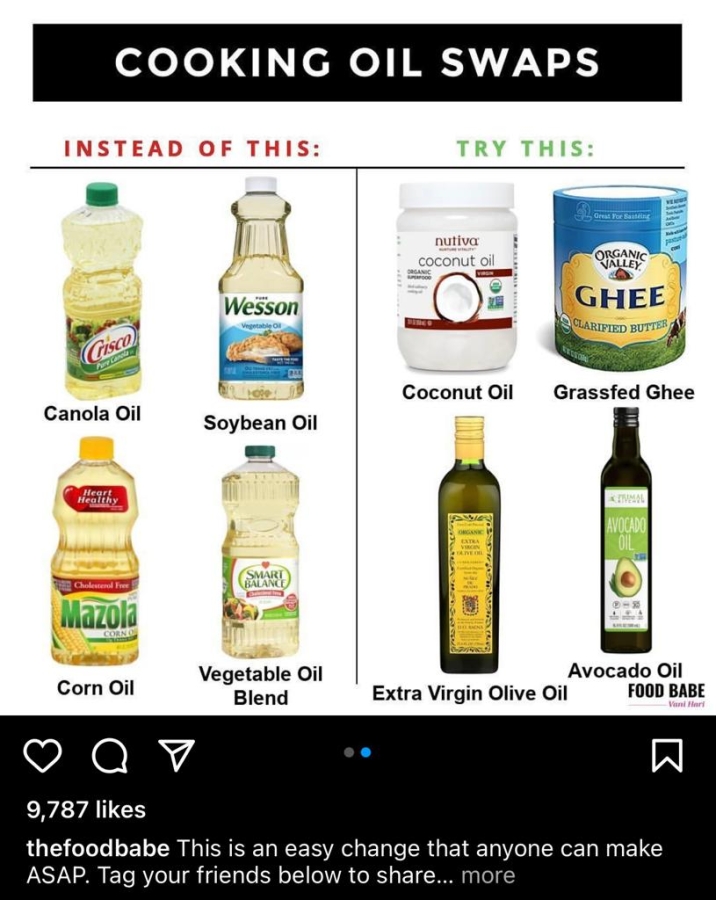Open thefoodbabe's profile from the caption username
This screenshot has height=900, width=716.
(97, 848)
